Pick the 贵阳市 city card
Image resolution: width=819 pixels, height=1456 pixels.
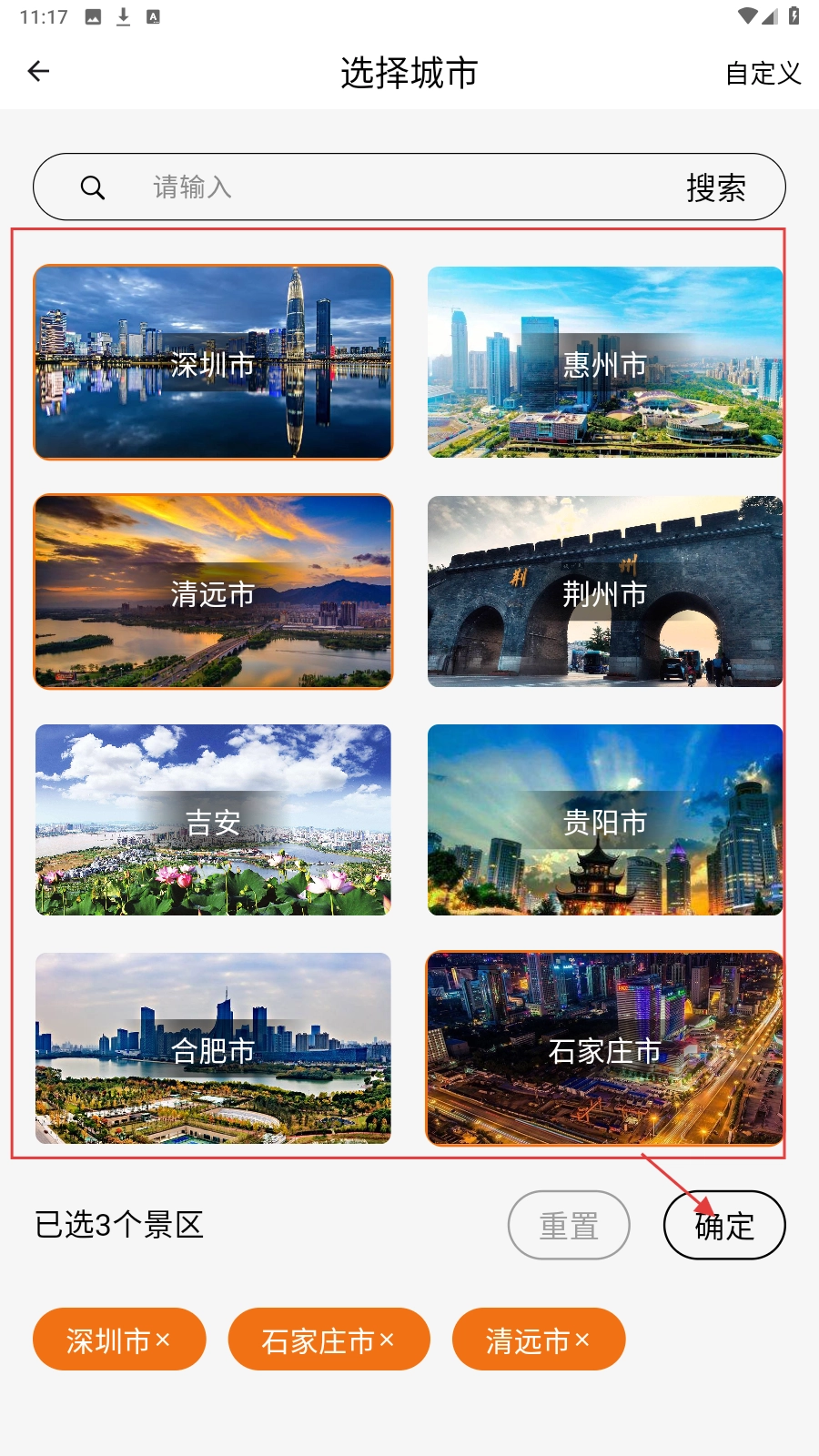pyautogui.click(x=604, y=820)
